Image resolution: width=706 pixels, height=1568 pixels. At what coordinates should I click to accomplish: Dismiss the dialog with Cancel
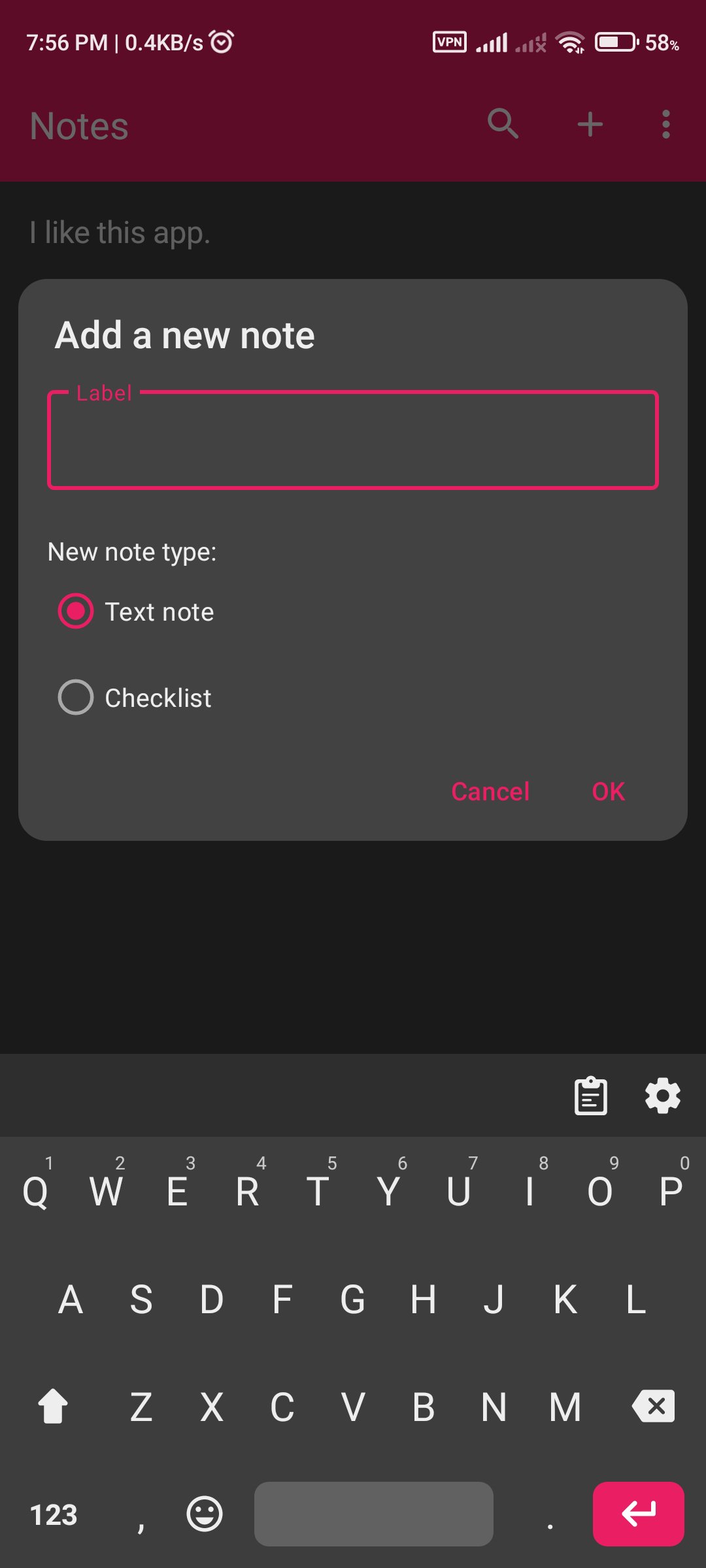pos(490,791)
